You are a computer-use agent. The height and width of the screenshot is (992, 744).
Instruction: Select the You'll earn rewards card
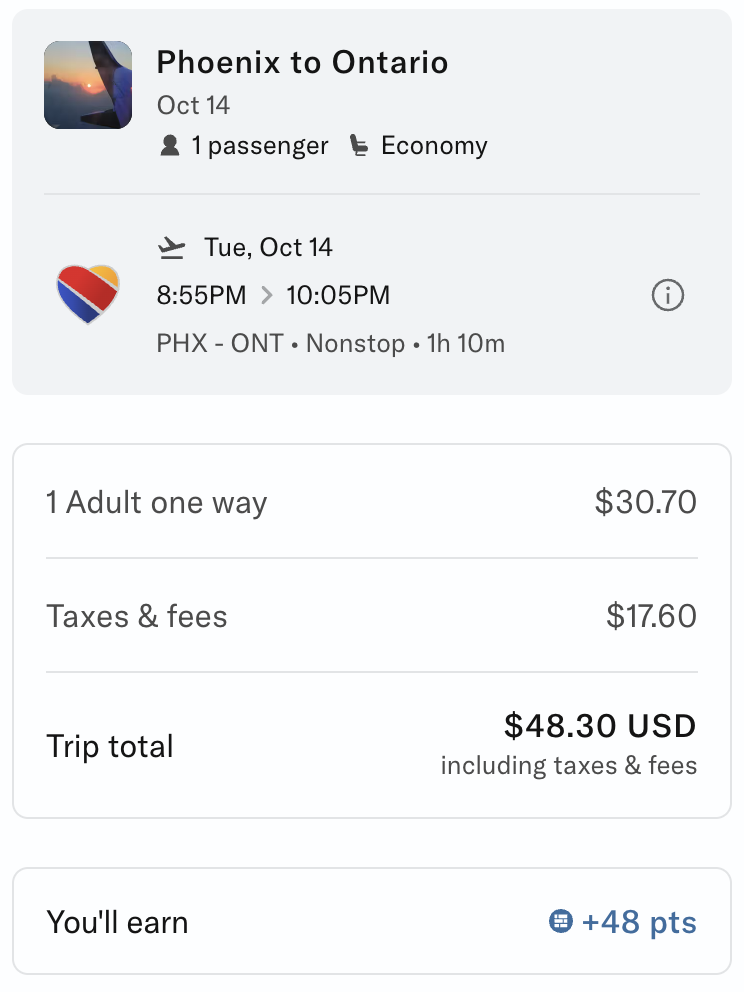370,921
